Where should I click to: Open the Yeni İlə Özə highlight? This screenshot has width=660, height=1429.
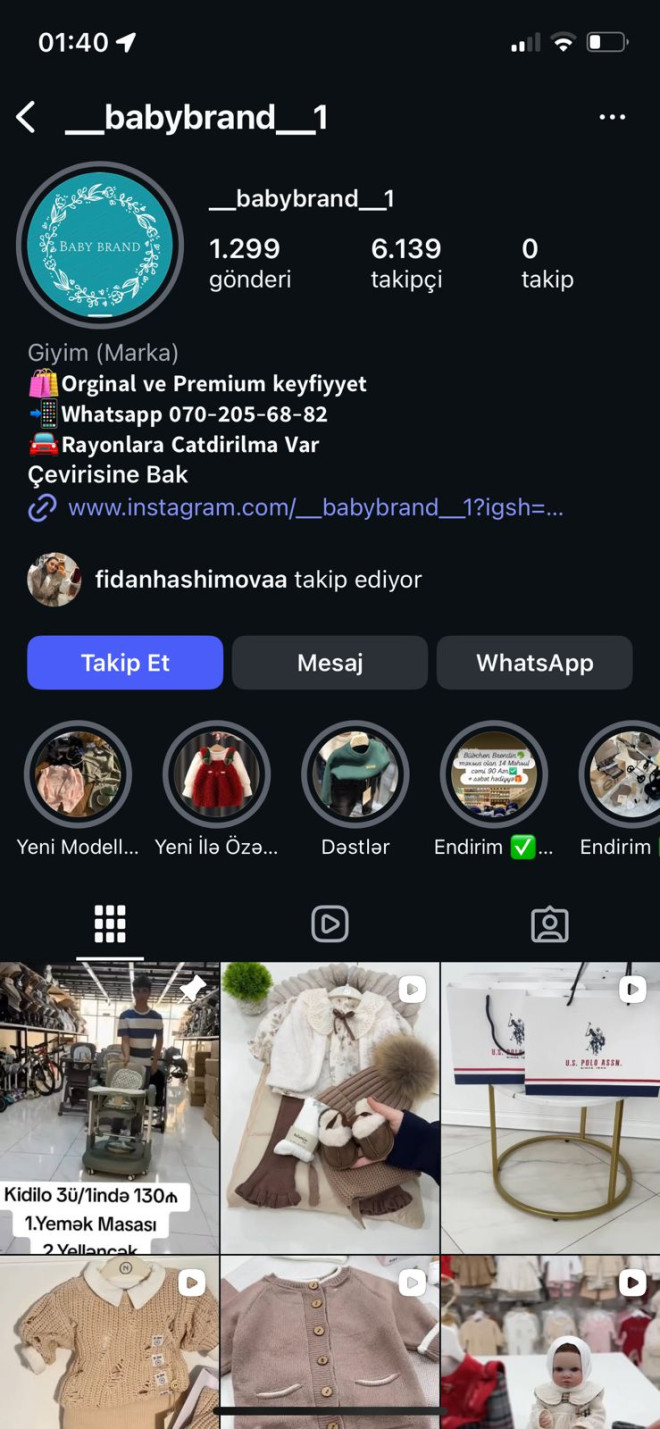[x=216, y=774]
